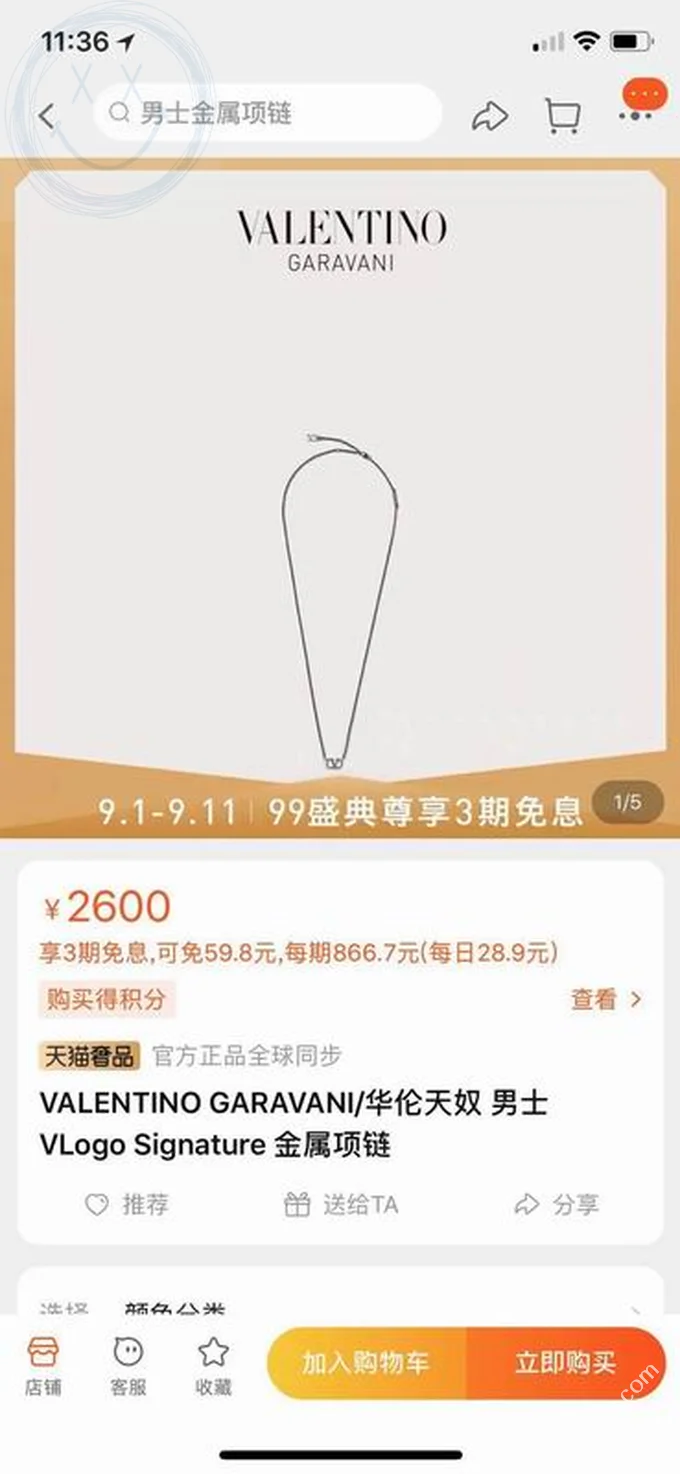Screen dimensions: 680x1474
Task: Open the shopping cart icon
Action: (563, 116)
